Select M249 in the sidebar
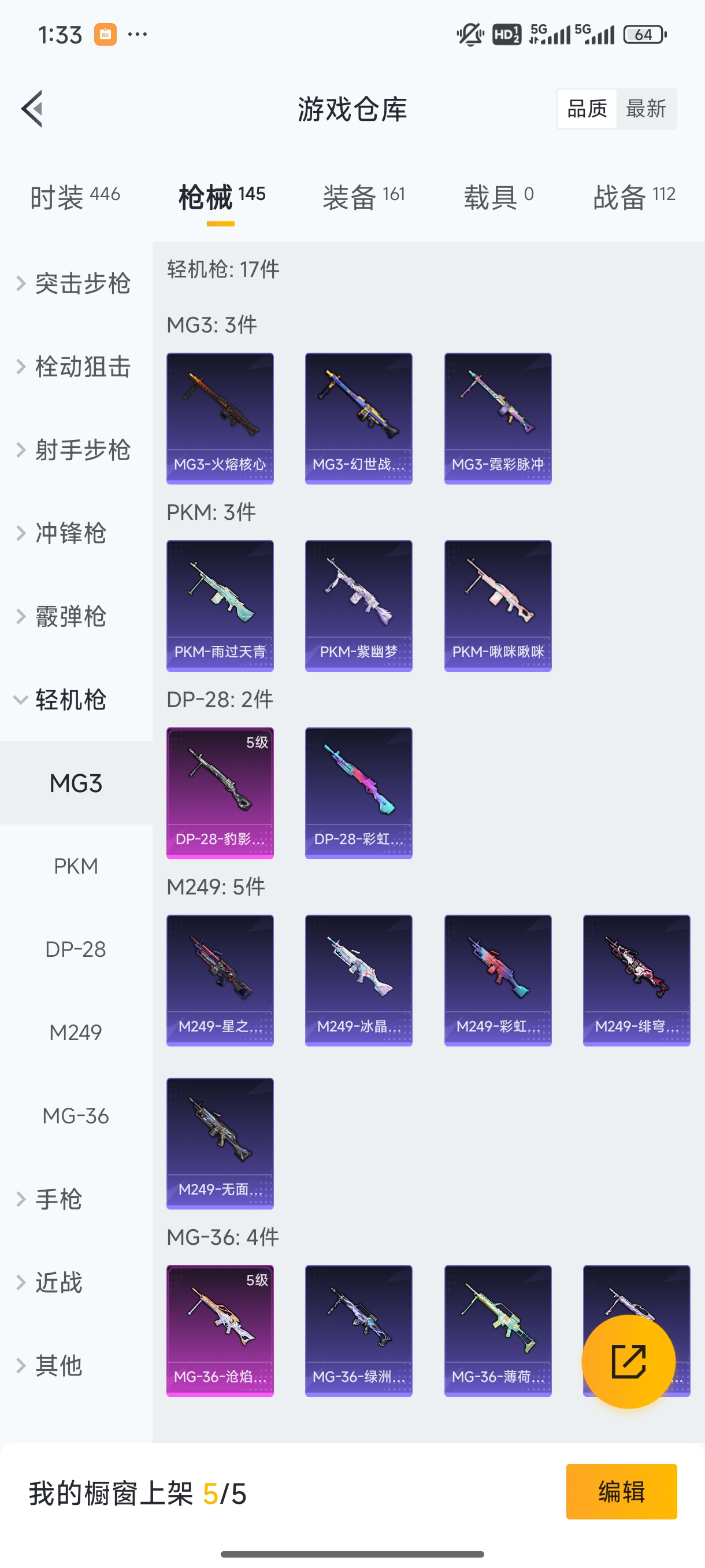This screenshot has width=705, height=1568. coord(76,1033)
